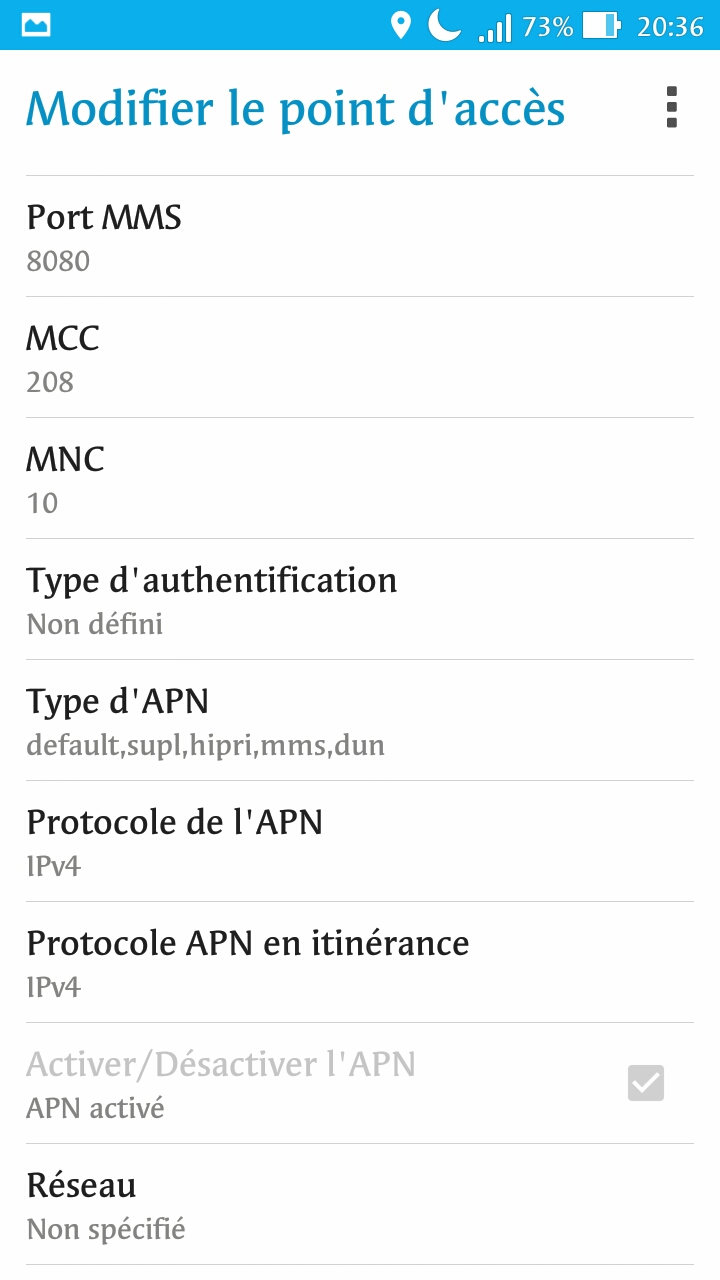This screenshot has height=1280, width=720.
Task: Change the MNC value
Action: click(360, 479)
